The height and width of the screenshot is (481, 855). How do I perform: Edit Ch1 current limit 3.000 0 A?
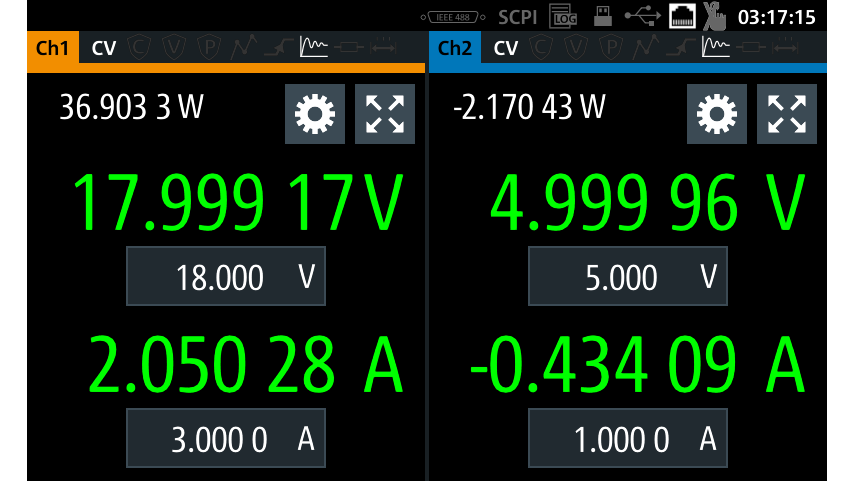[x=226, y=438]
